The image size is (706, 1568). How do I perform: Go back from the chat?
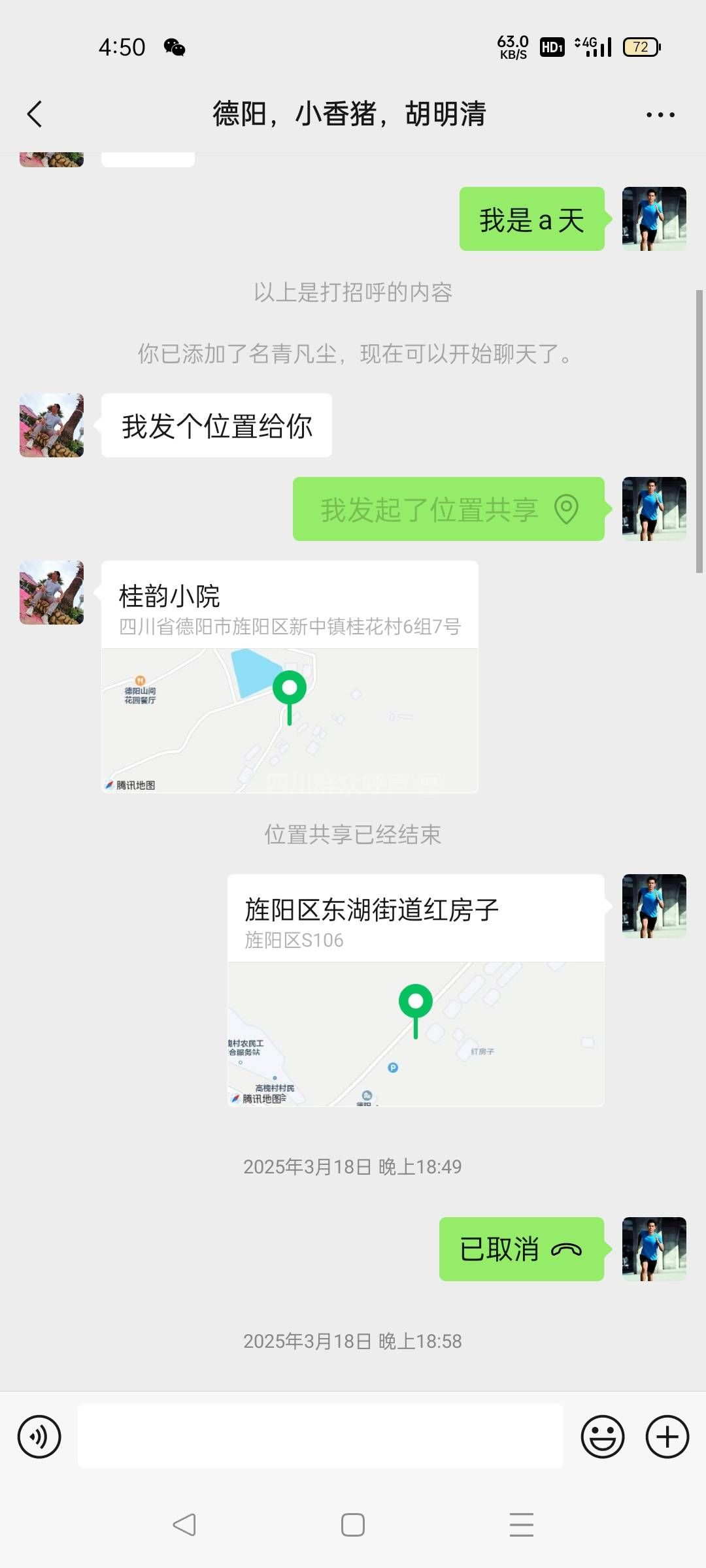point(35,114)
